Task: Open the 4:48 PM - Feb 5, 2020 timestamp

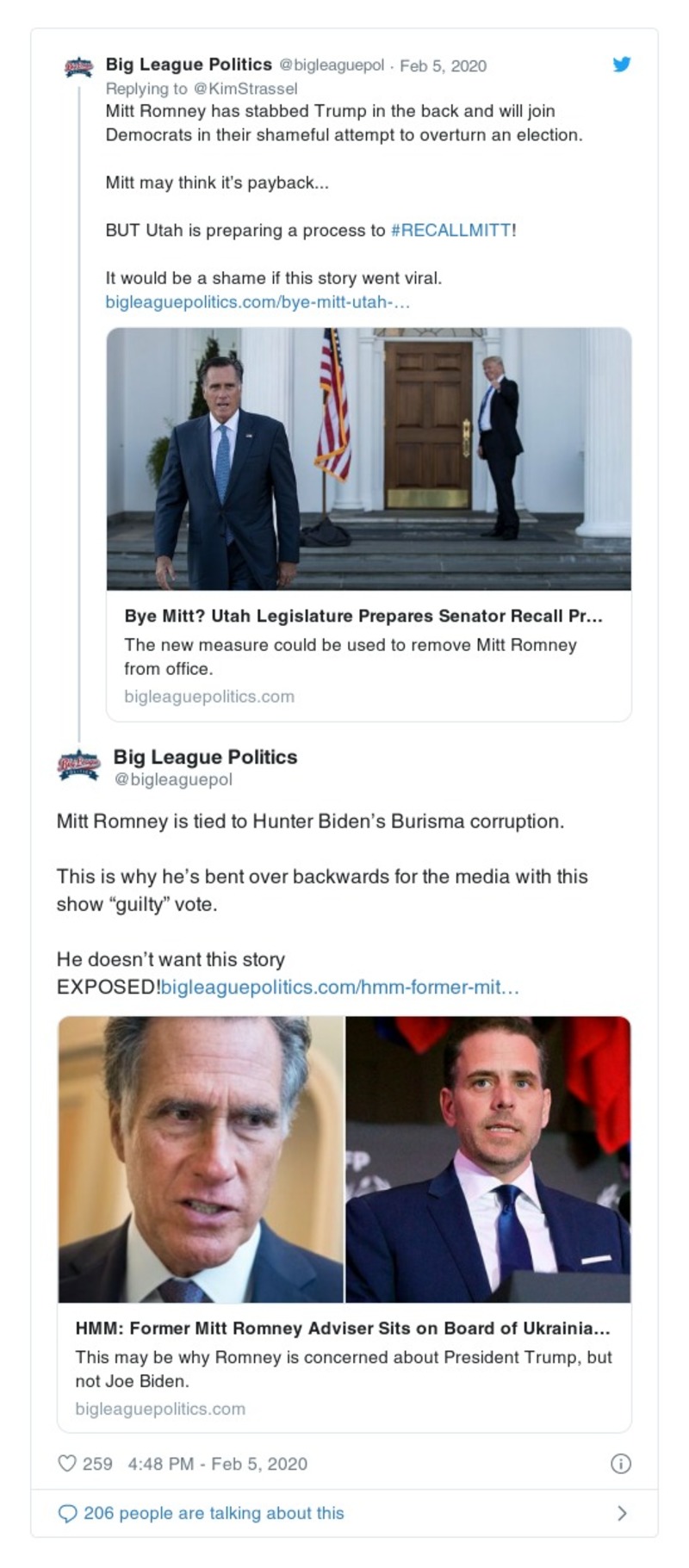Action: pos(217,1464)
